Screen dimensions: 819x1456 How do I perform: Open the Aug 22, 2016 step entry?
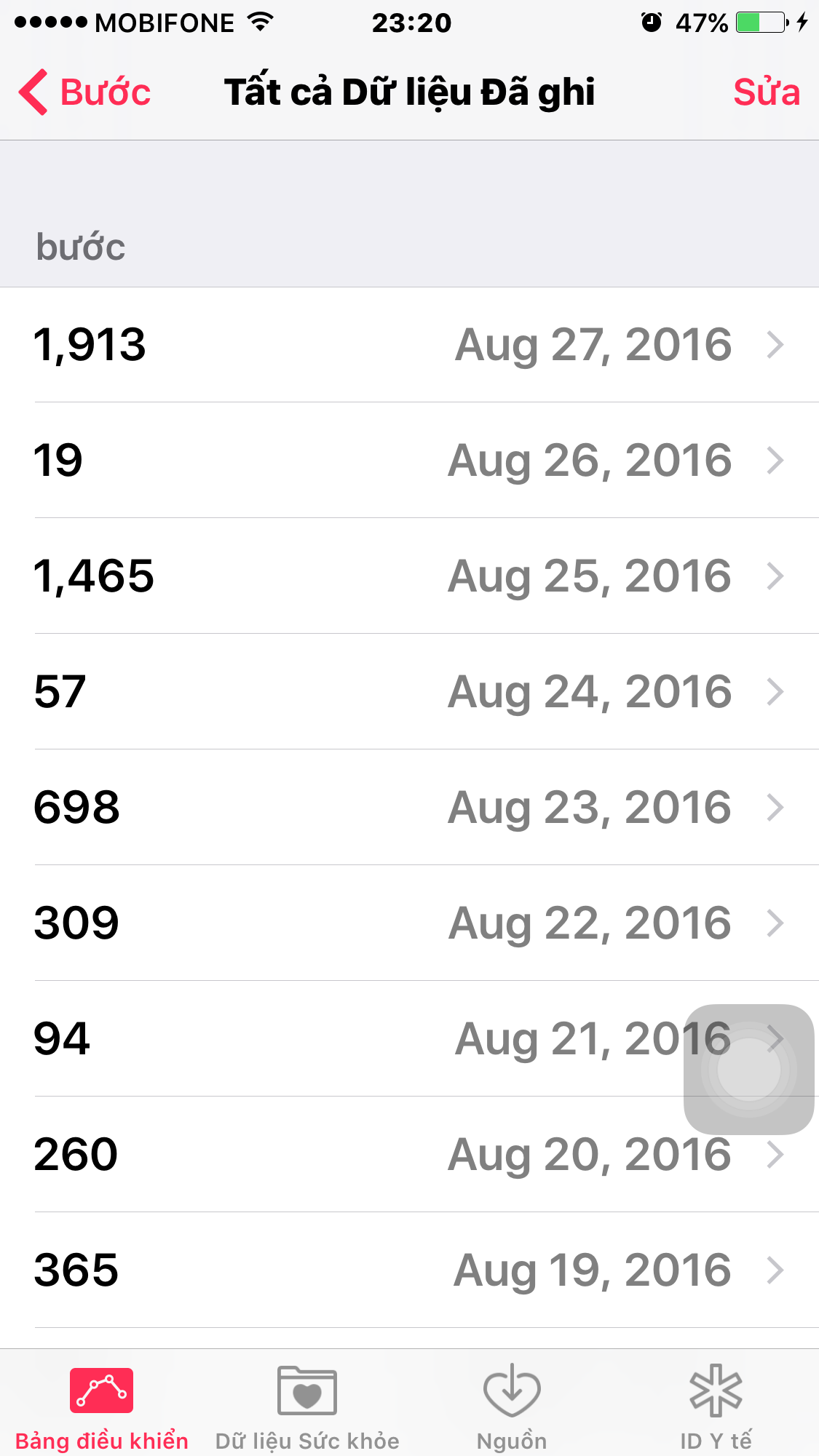[409, 923]
